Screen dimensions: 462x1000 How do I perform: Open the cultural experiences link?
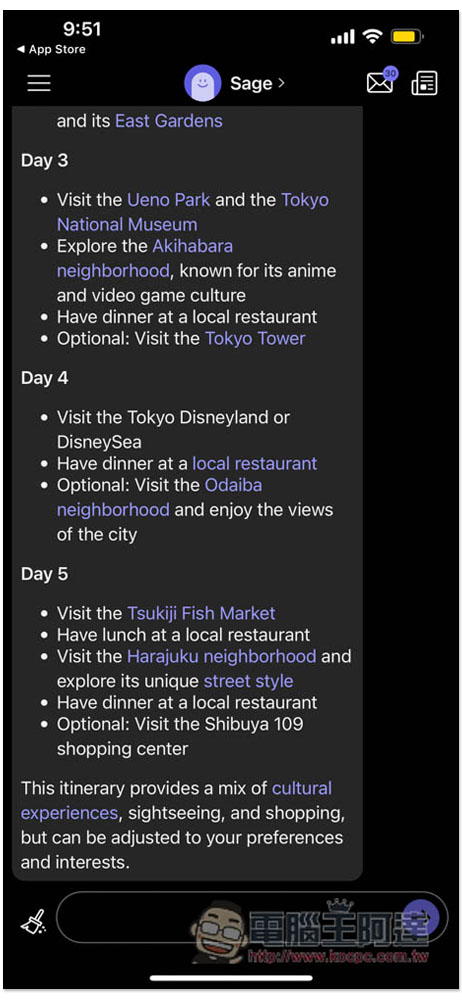point(176,800)
